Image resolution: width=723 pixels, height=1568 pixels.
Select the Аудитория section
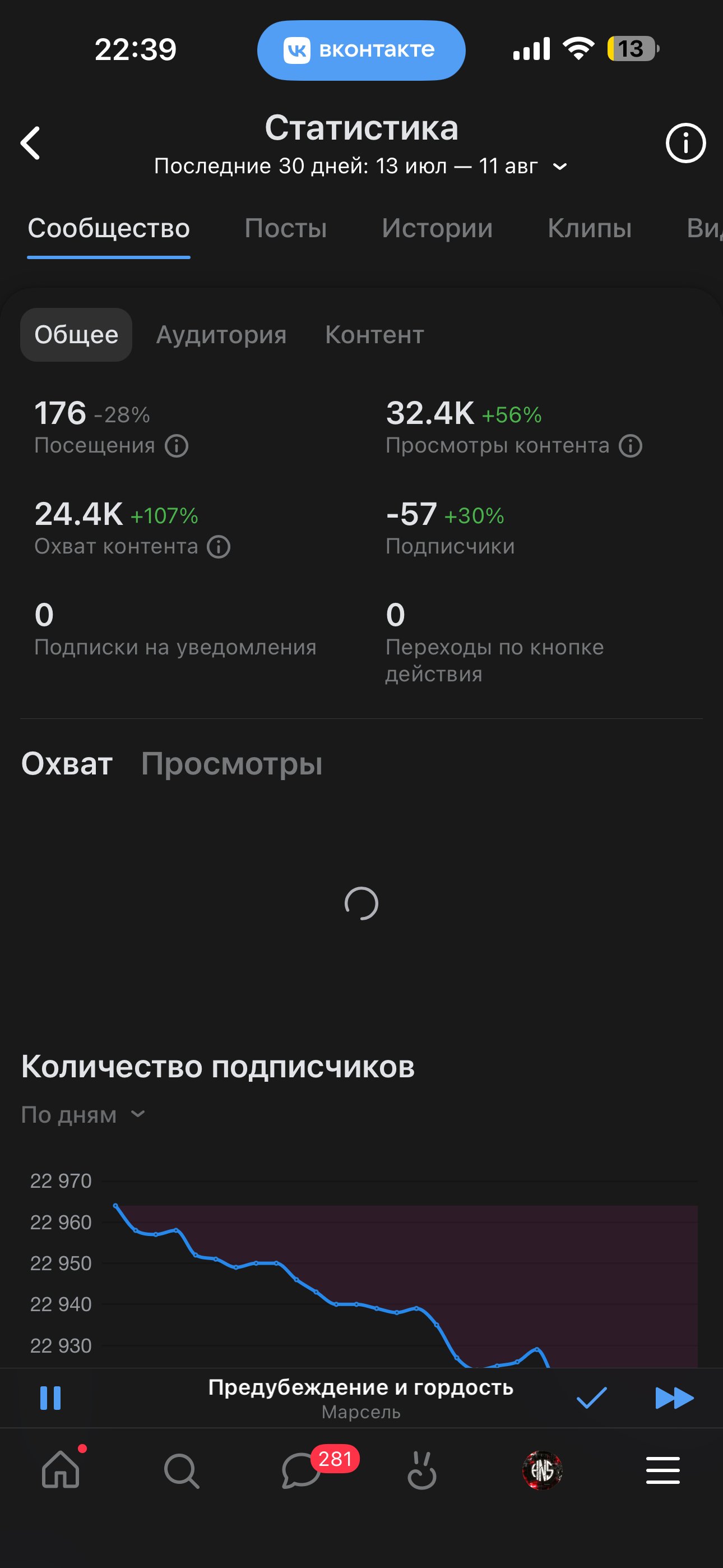(x=221, y=335)
